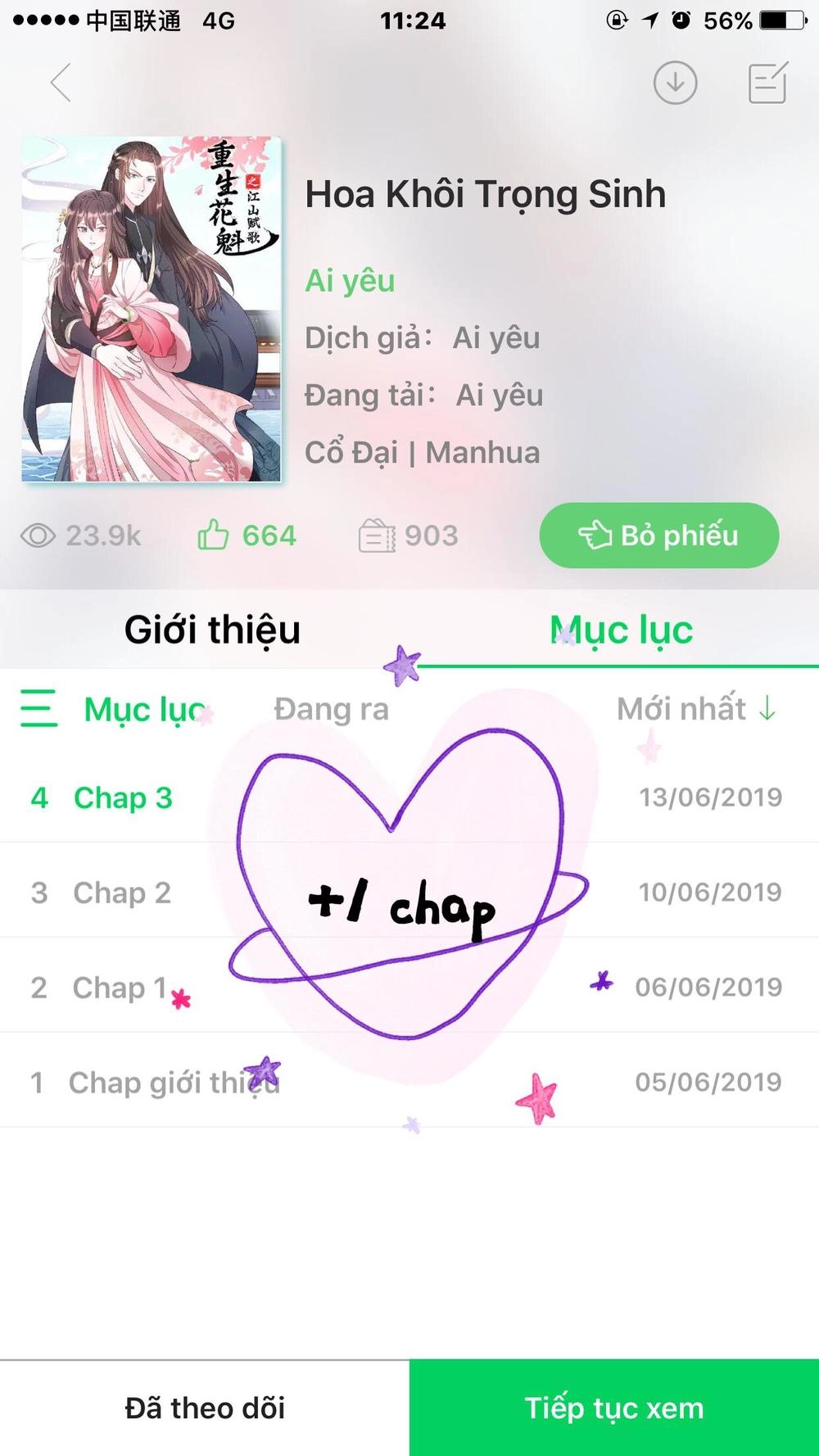Image resolution: width=819 pixels, height=1456 pixels.
Task: Toggle follow status via Đã theo dõi
Action: pyautogui.click(x=203, y=1408)
